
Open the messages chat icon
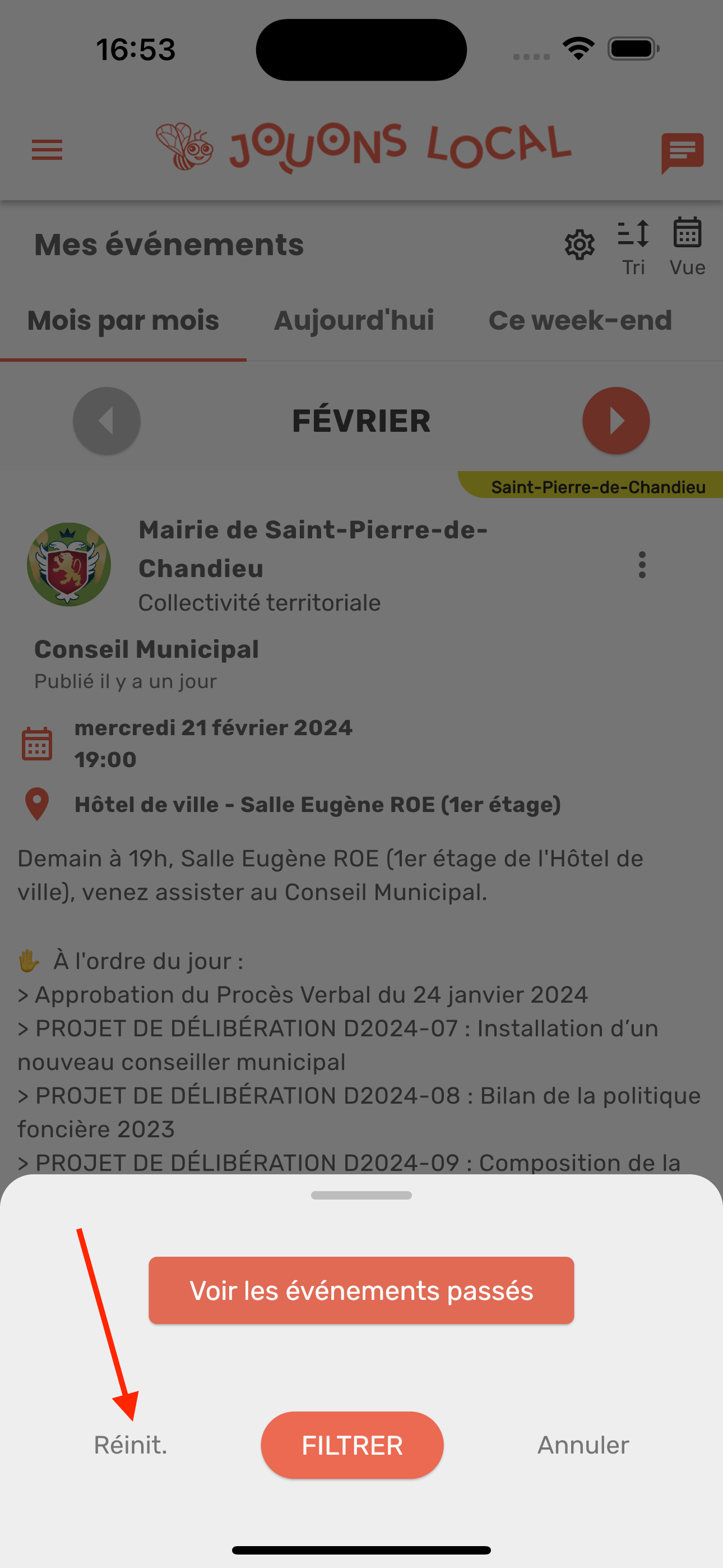tap(682, 152)
